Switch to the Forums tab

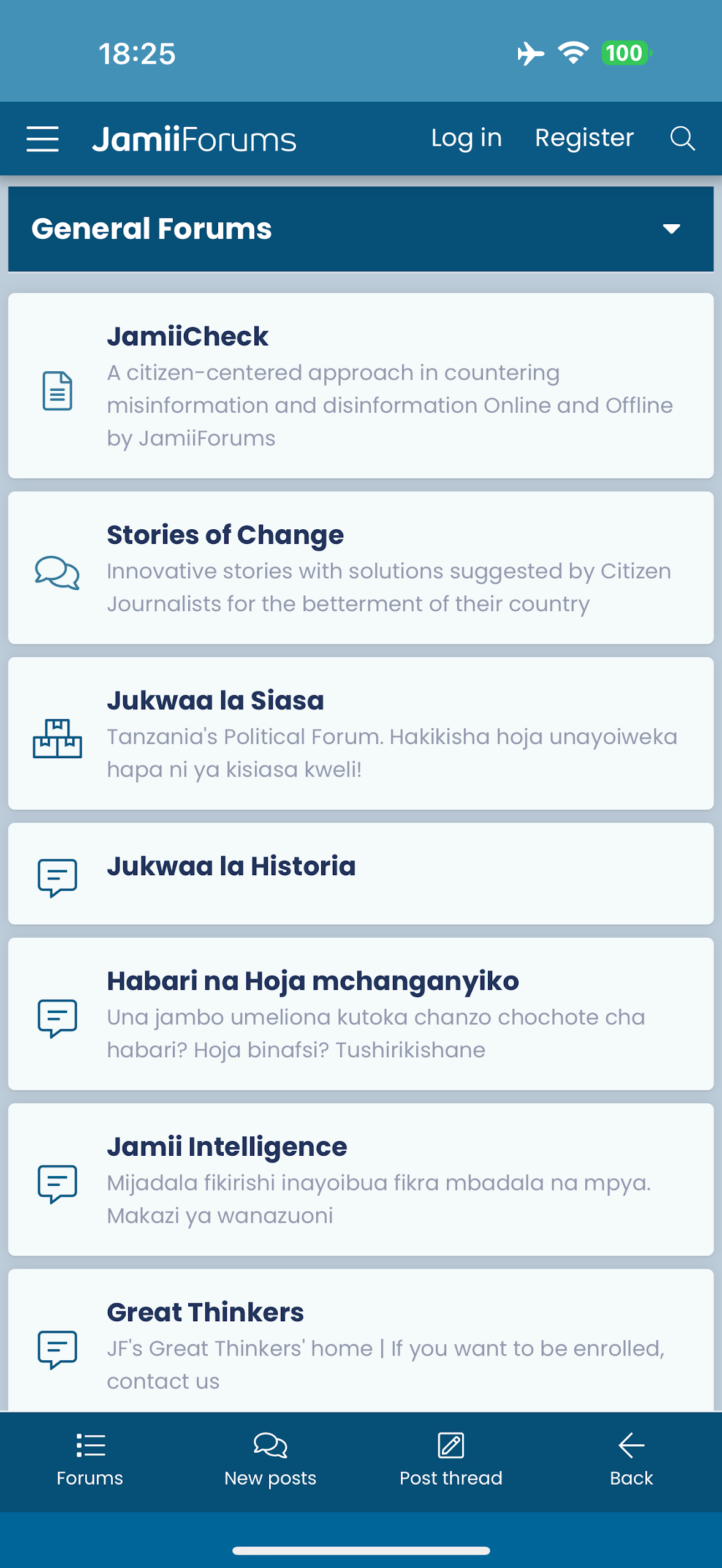pyautogui.click(x=90, y=1460)
